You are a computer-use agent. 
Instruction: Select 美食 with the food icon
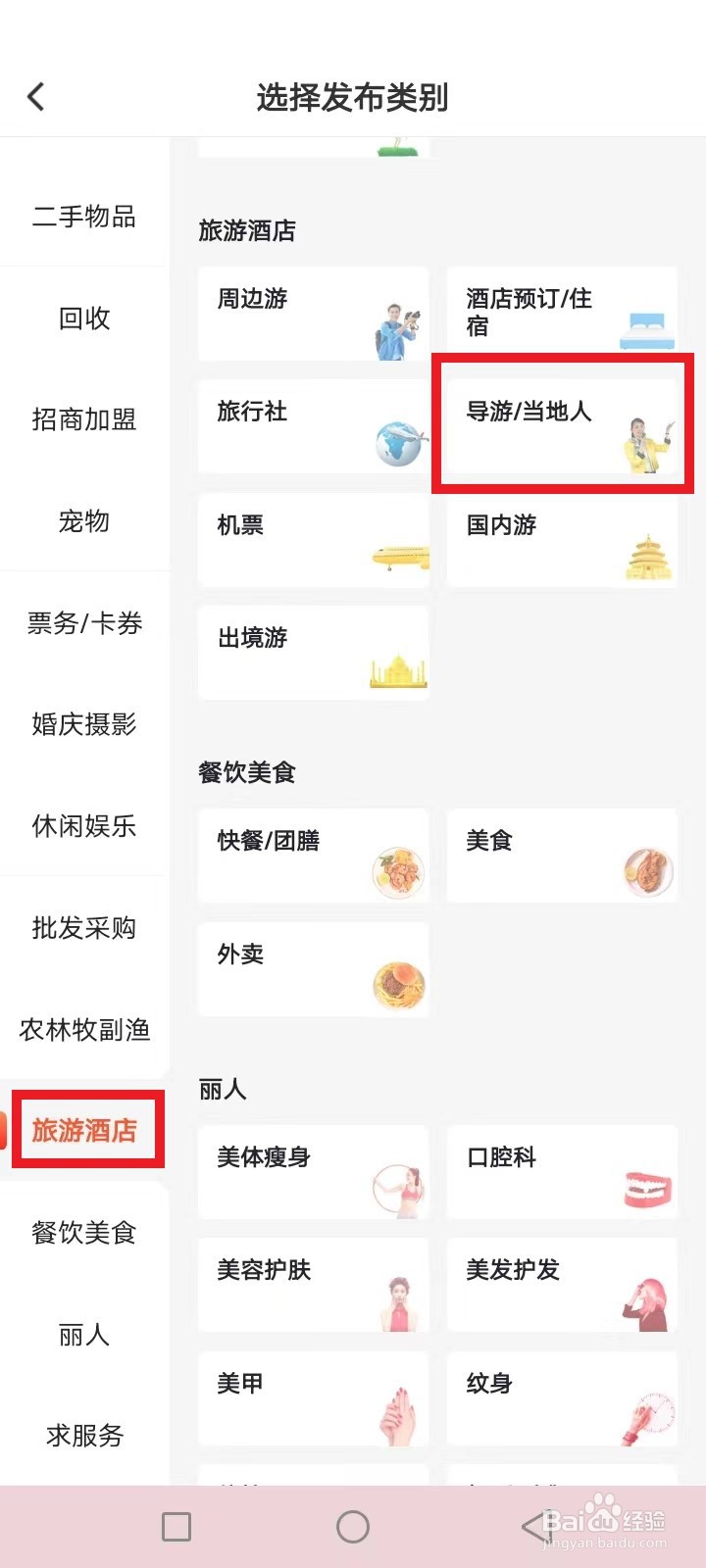tap(561, 855)
